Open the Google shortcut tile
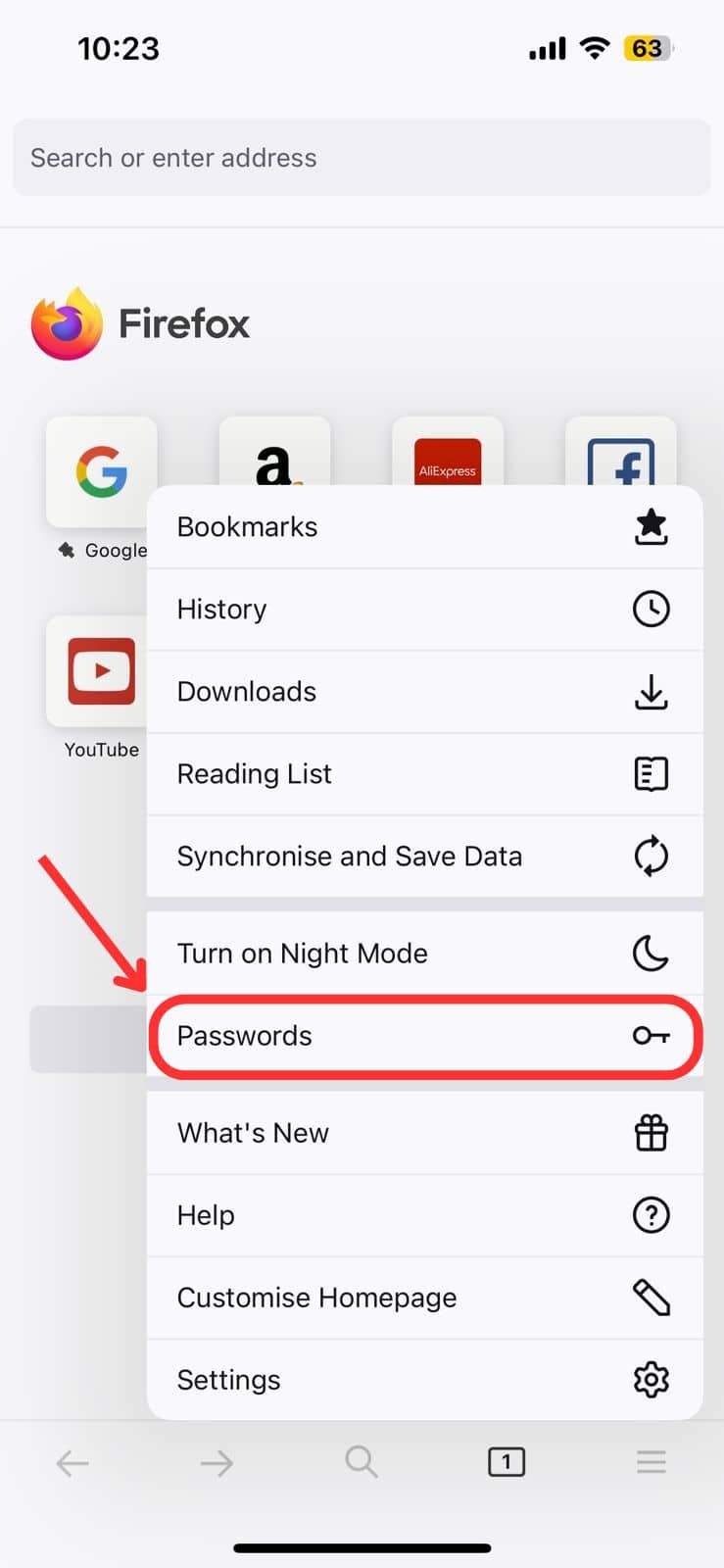Screen dimensions: 724x1568 (x=101, y=472)
